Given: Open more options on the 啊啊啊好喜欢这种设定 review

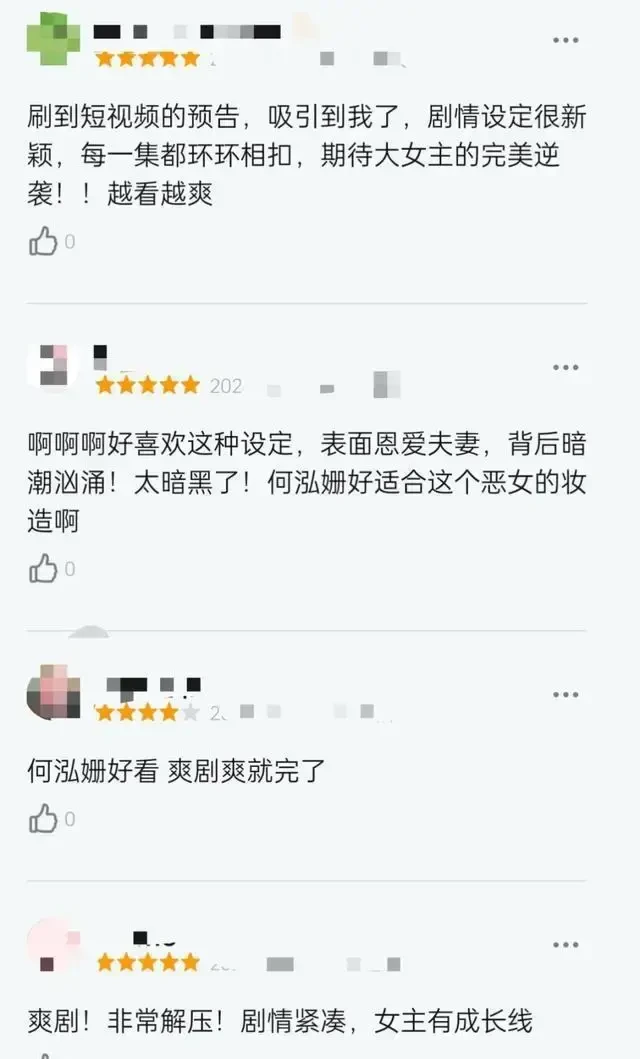Looking at the screenshot, I should coord(565,367).
